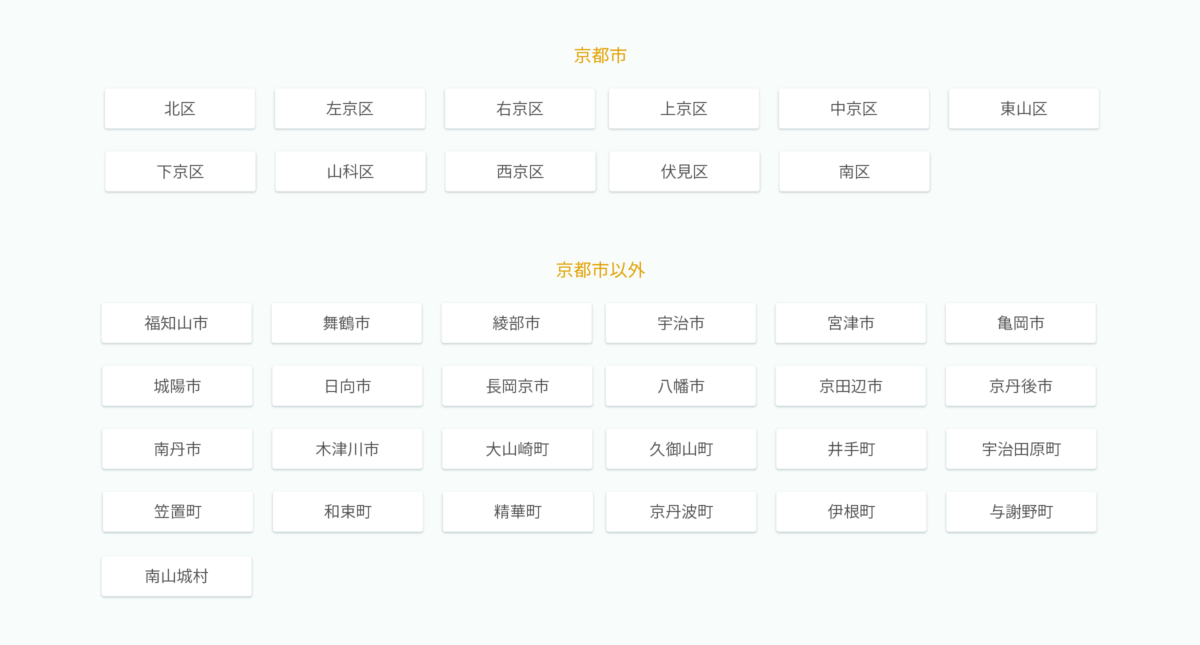
Task: Select 福知山市 city
Action: [x=177, y=323]
